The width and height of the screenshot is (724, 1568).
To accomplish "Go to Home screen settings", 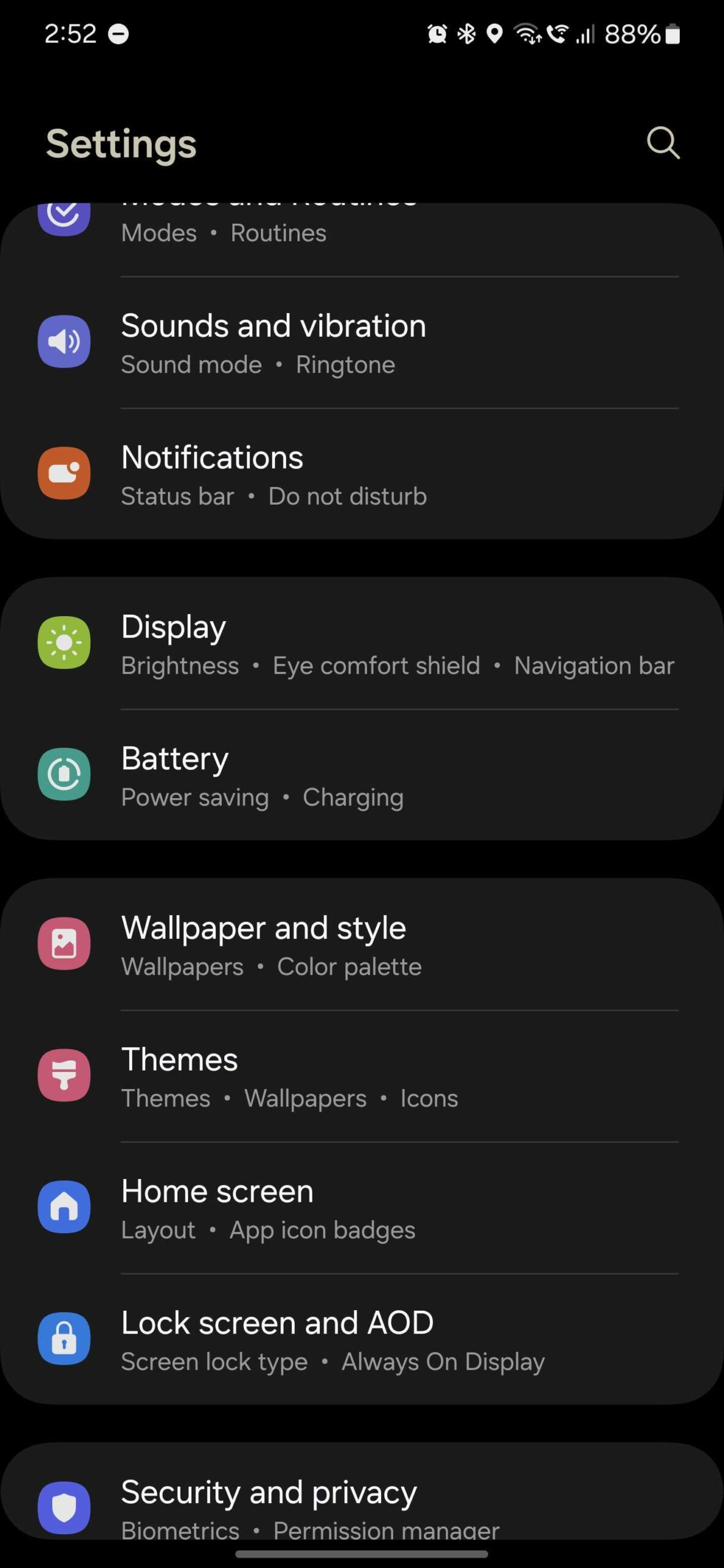I will tap(361, 1208).
